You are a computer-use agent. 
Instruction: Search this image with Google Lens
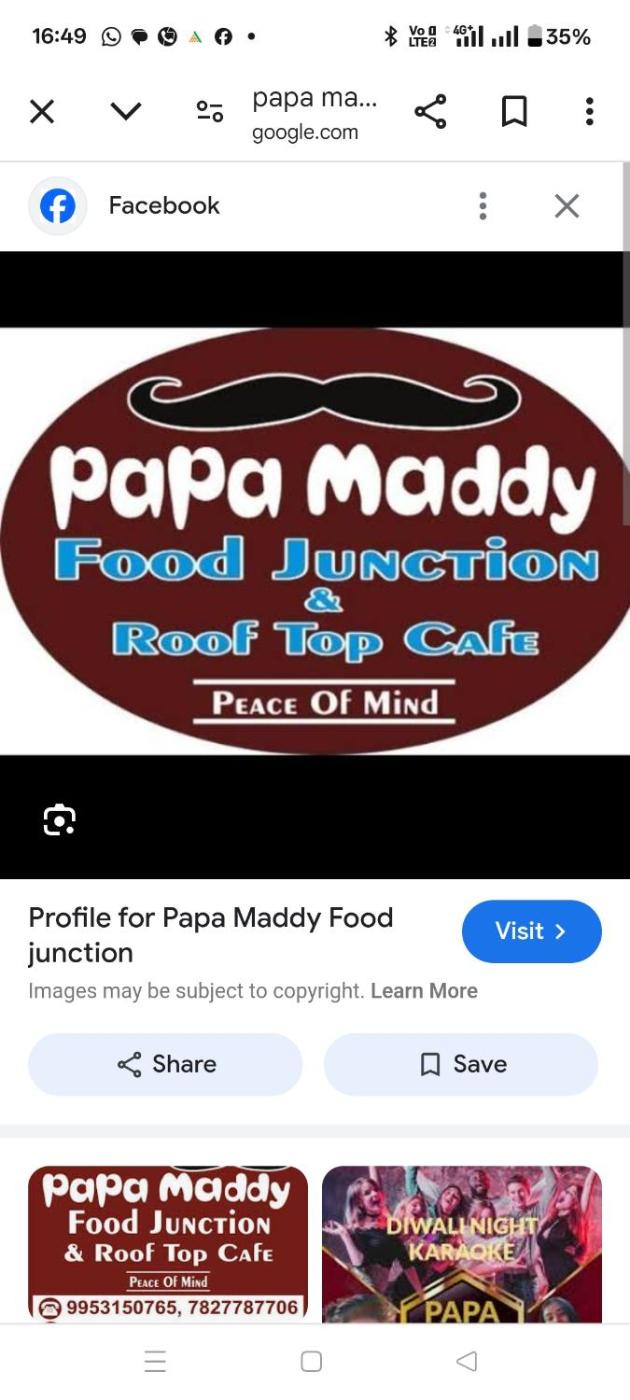(60, 820)
